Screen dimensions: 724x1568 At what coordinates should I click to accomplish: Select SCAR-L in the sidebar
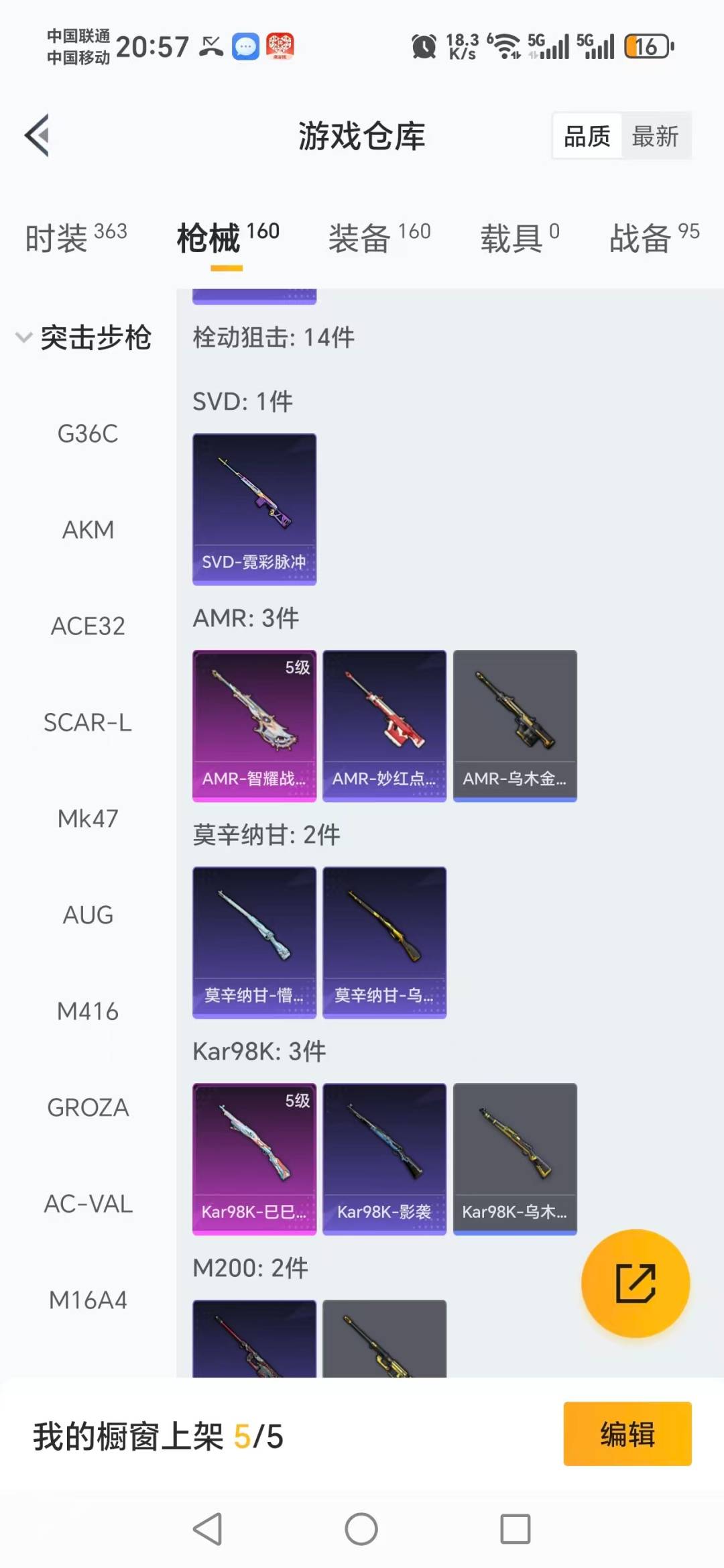click(x=88, y=722)
